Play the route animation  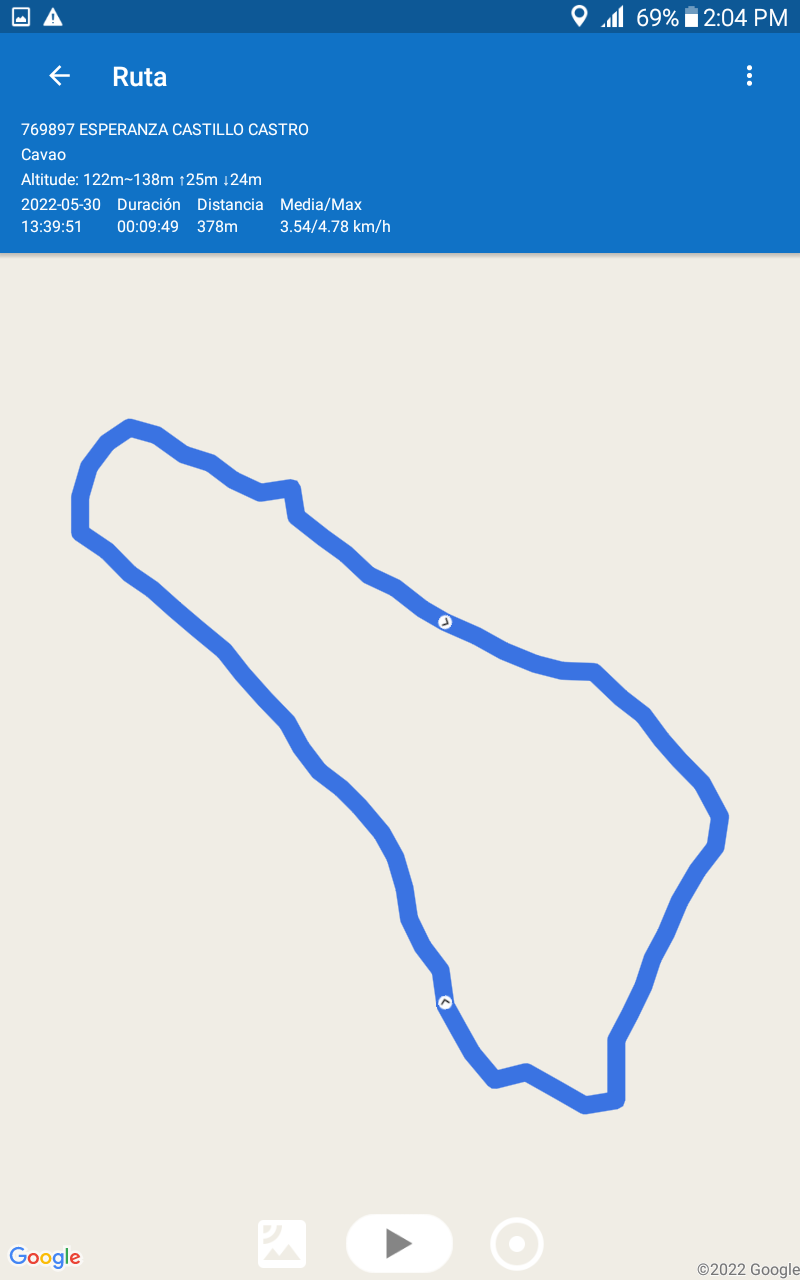399,1243
